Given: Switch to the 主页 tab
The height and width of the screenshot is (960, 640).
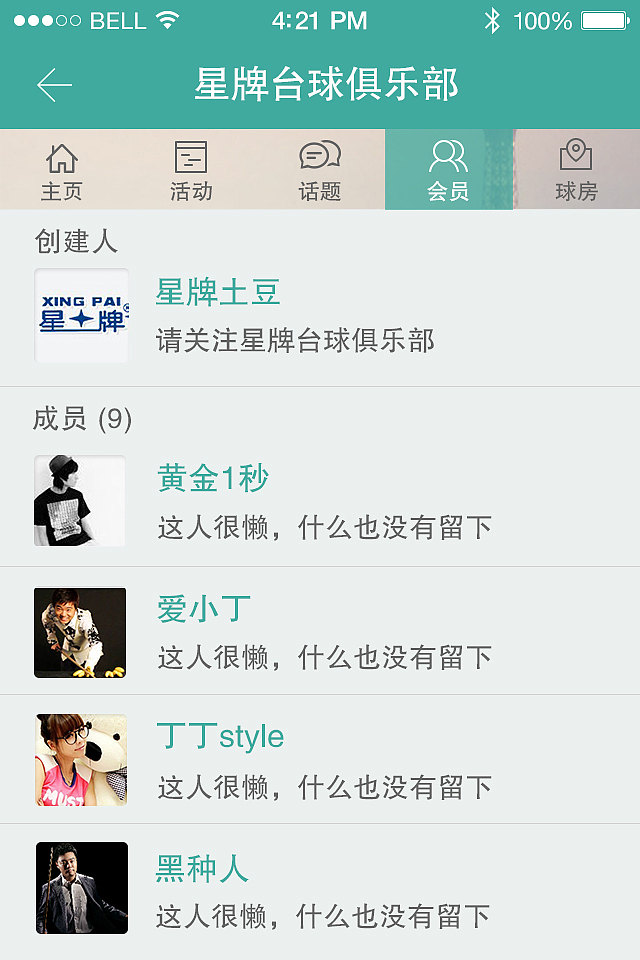Looking at the screenshot, I should (62, 170).
